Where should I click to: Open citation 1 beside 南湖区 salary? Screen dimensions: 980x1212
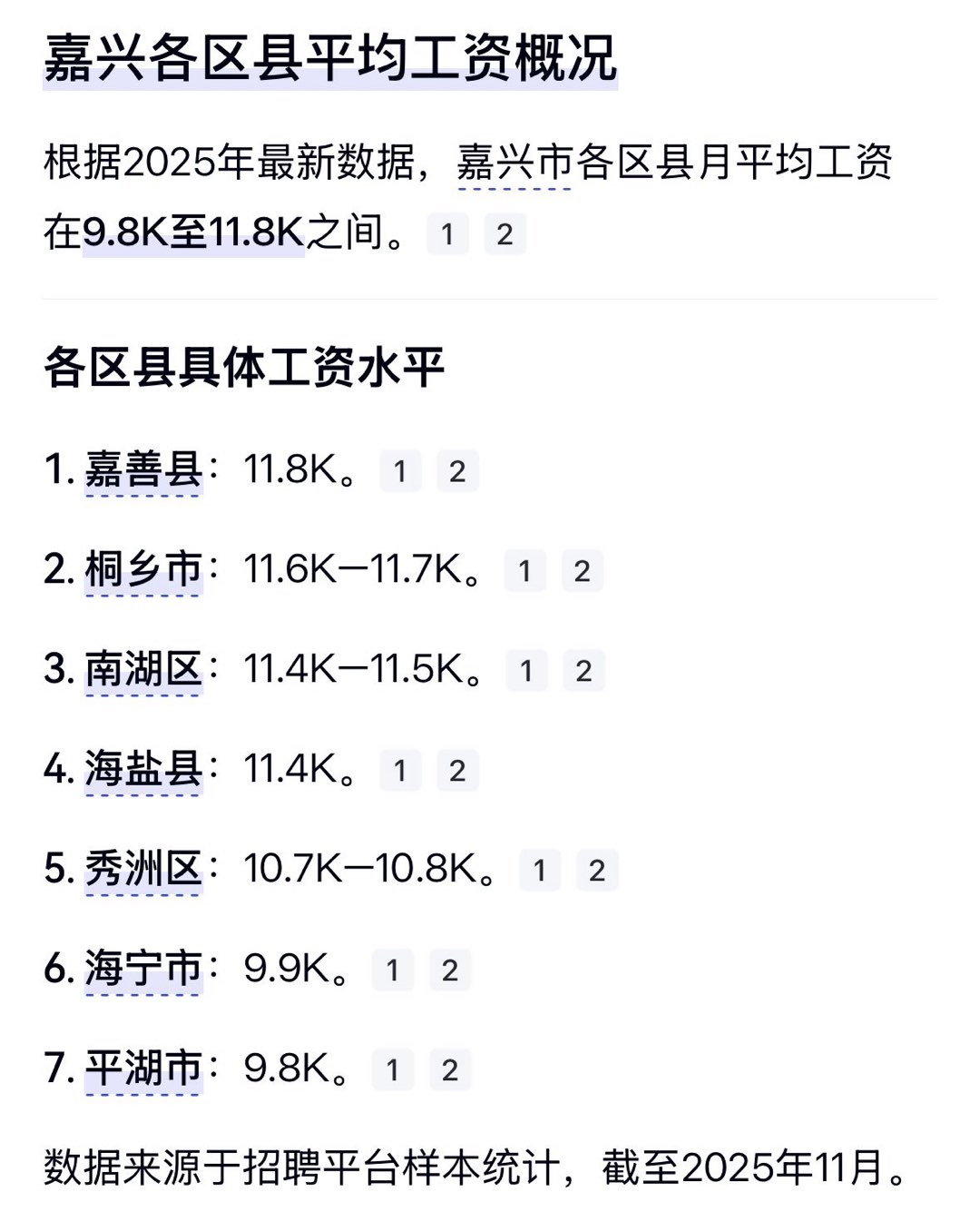[526, 671]
